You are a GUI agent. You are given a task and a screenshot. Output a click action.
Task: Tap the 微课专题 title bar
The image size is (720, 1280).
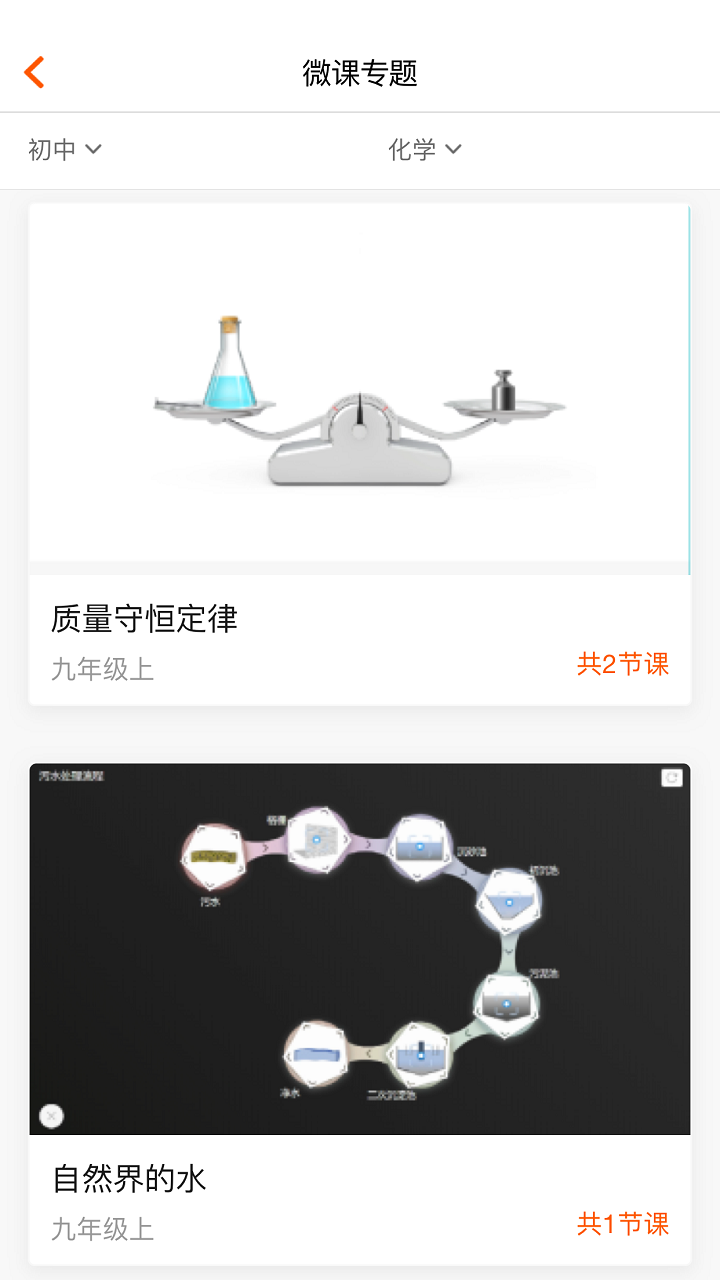coord(360,72)
